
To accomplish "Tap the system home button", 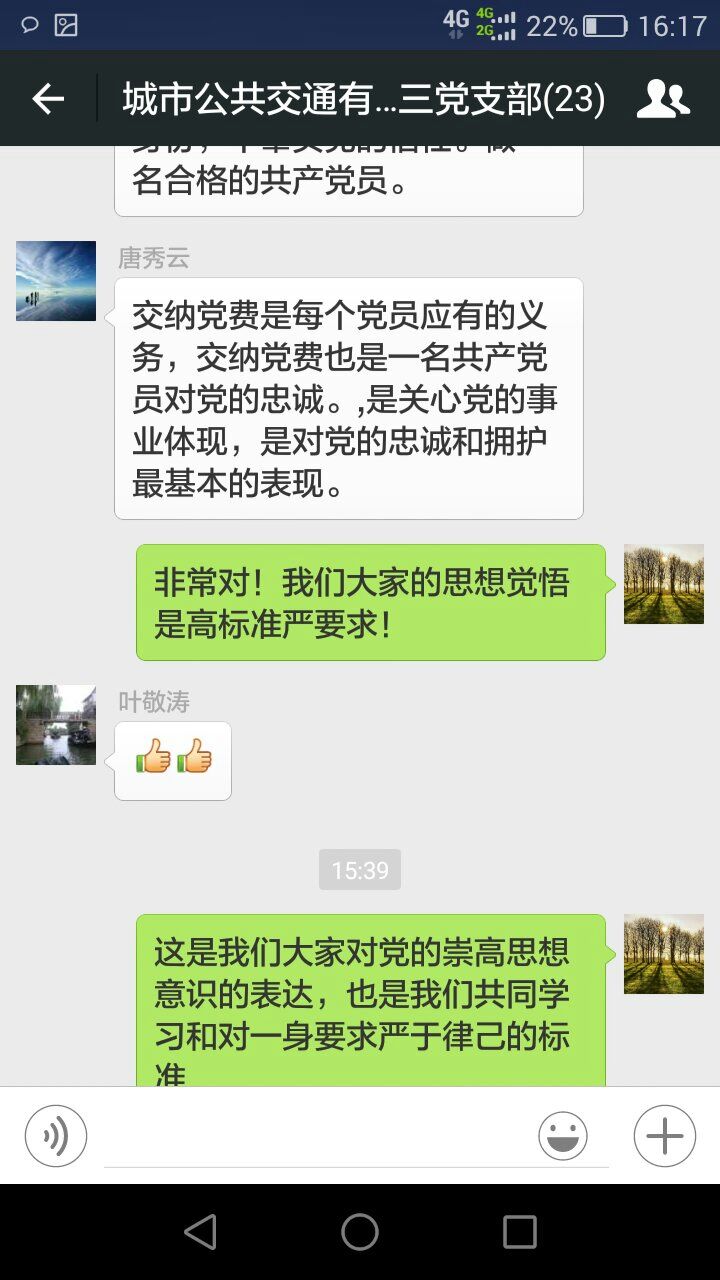I will click(x=360, y=1232).
